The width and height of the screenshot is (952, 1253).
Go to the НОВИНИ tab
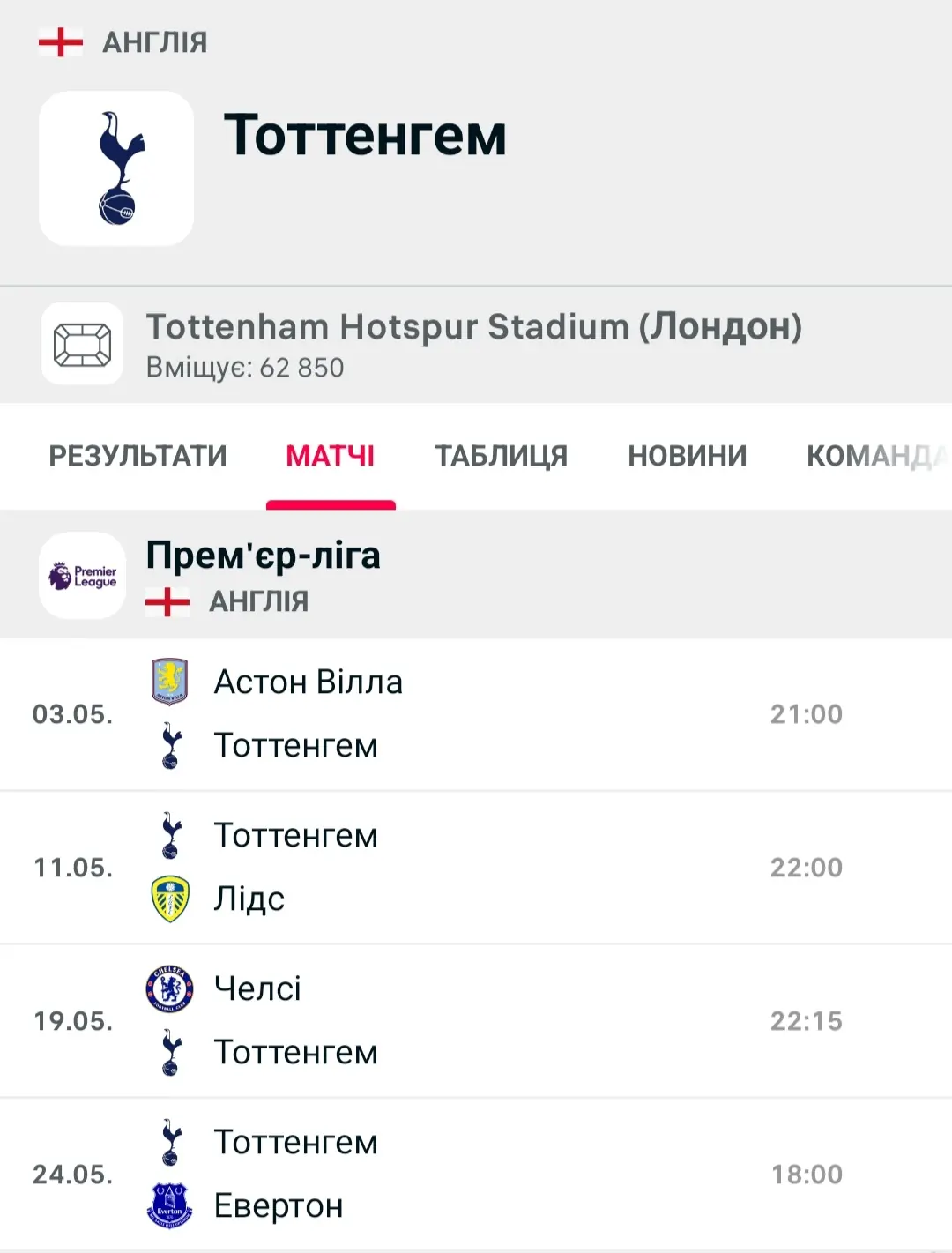[687, 456]
